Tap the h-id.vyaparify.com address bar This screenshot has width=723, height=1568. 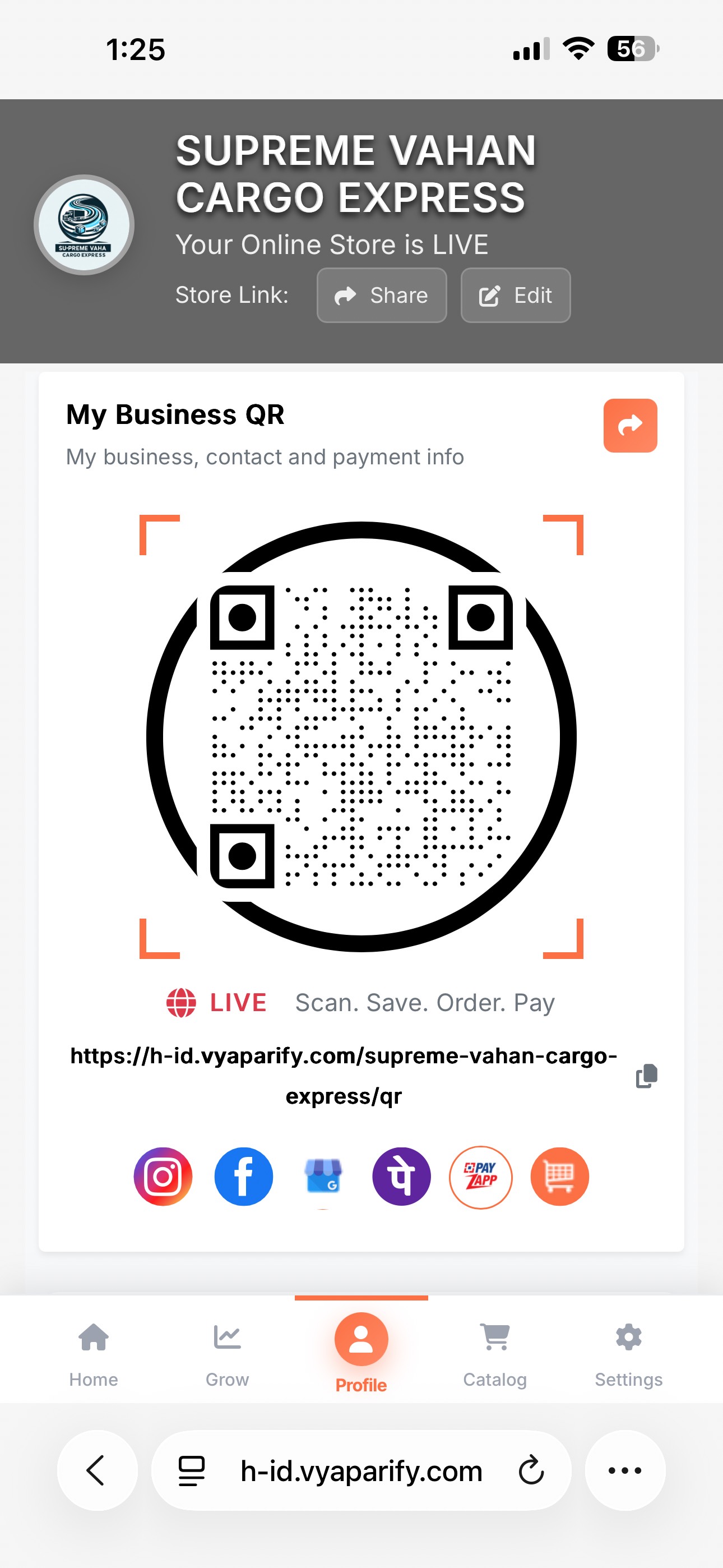(361, 1470)
